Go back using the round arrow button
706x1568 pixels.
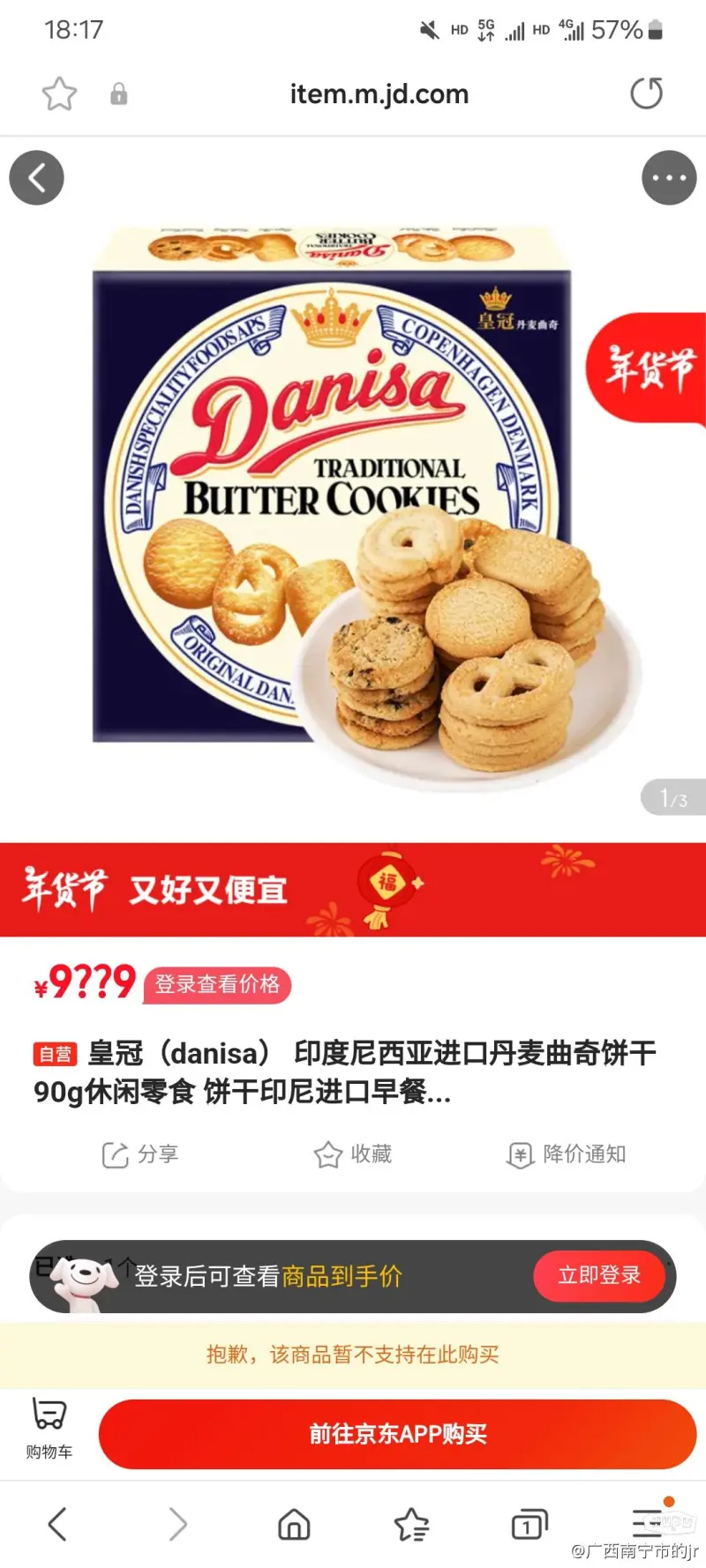click(36, 178)
